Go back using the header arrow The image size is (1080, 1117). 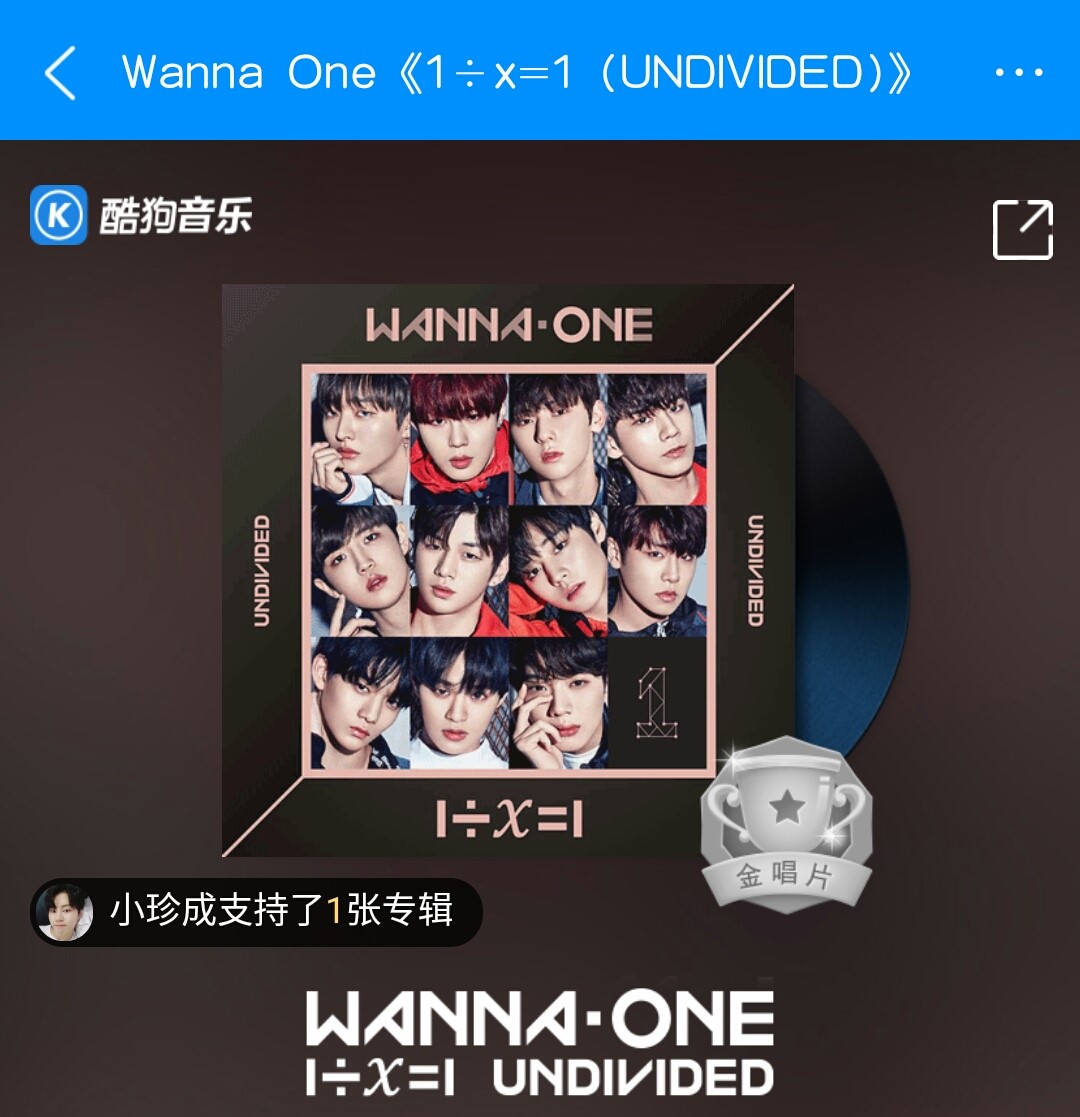pyautogui.click(x=60, y=72)
